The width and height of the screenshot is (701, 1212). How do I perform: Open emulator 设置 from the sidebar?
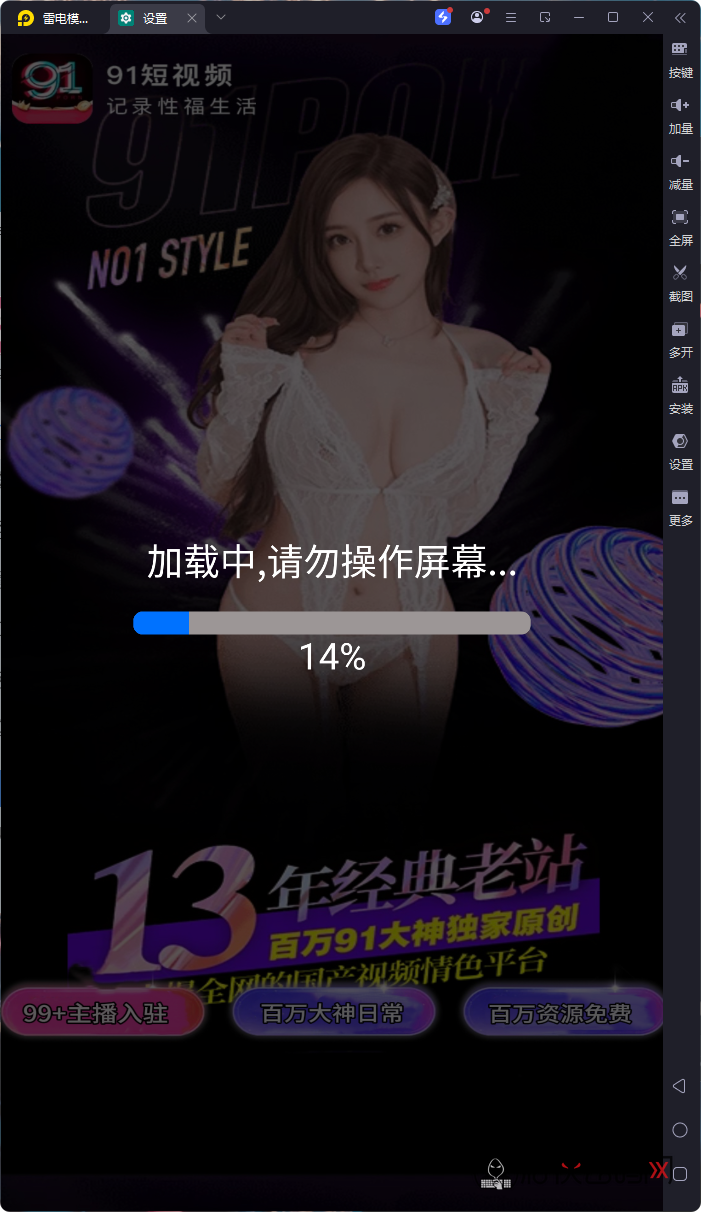coord(680,450)
